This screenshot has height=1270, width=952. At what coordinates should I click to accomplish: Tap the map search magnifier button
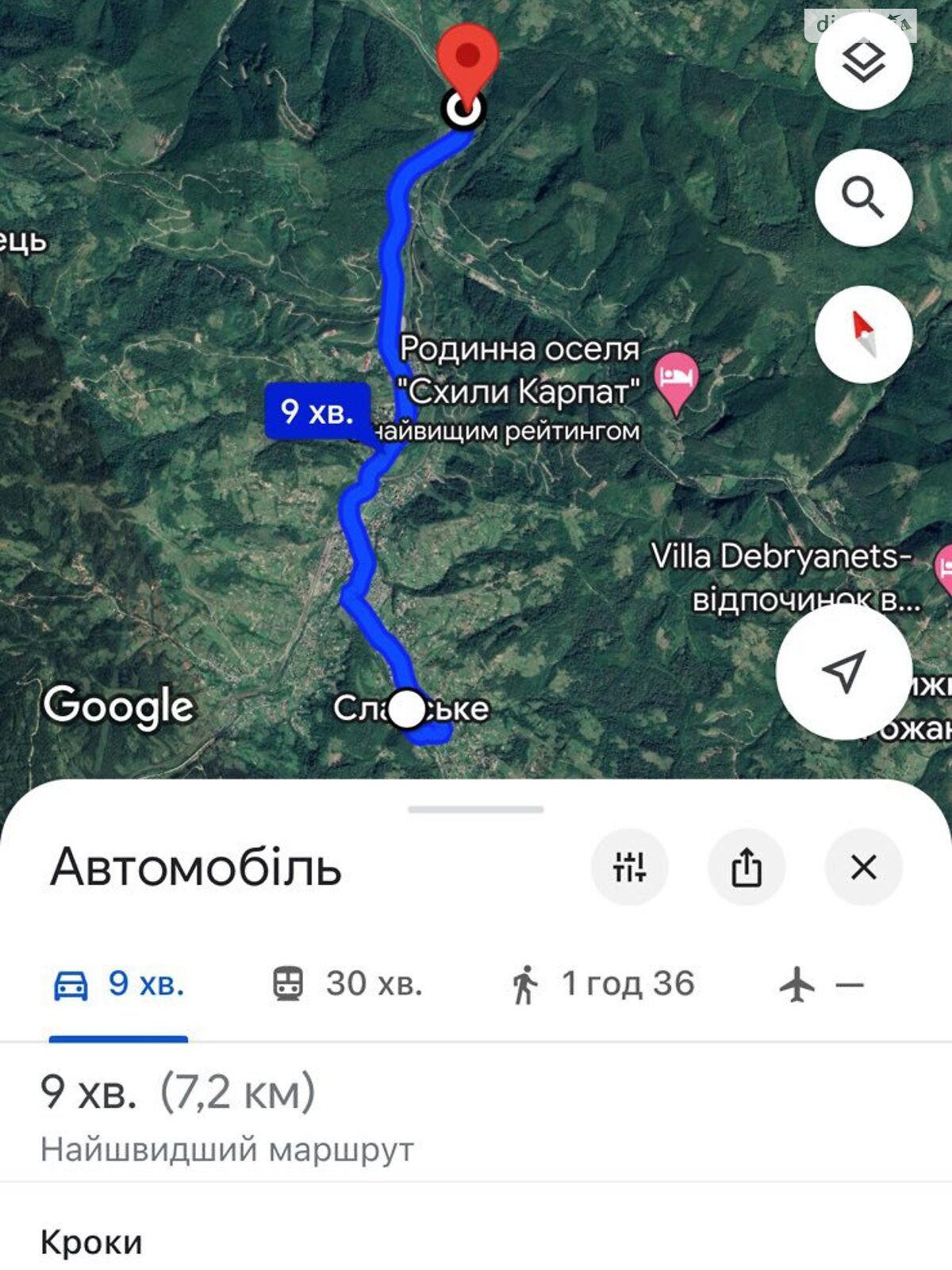(x=863, y=197)
